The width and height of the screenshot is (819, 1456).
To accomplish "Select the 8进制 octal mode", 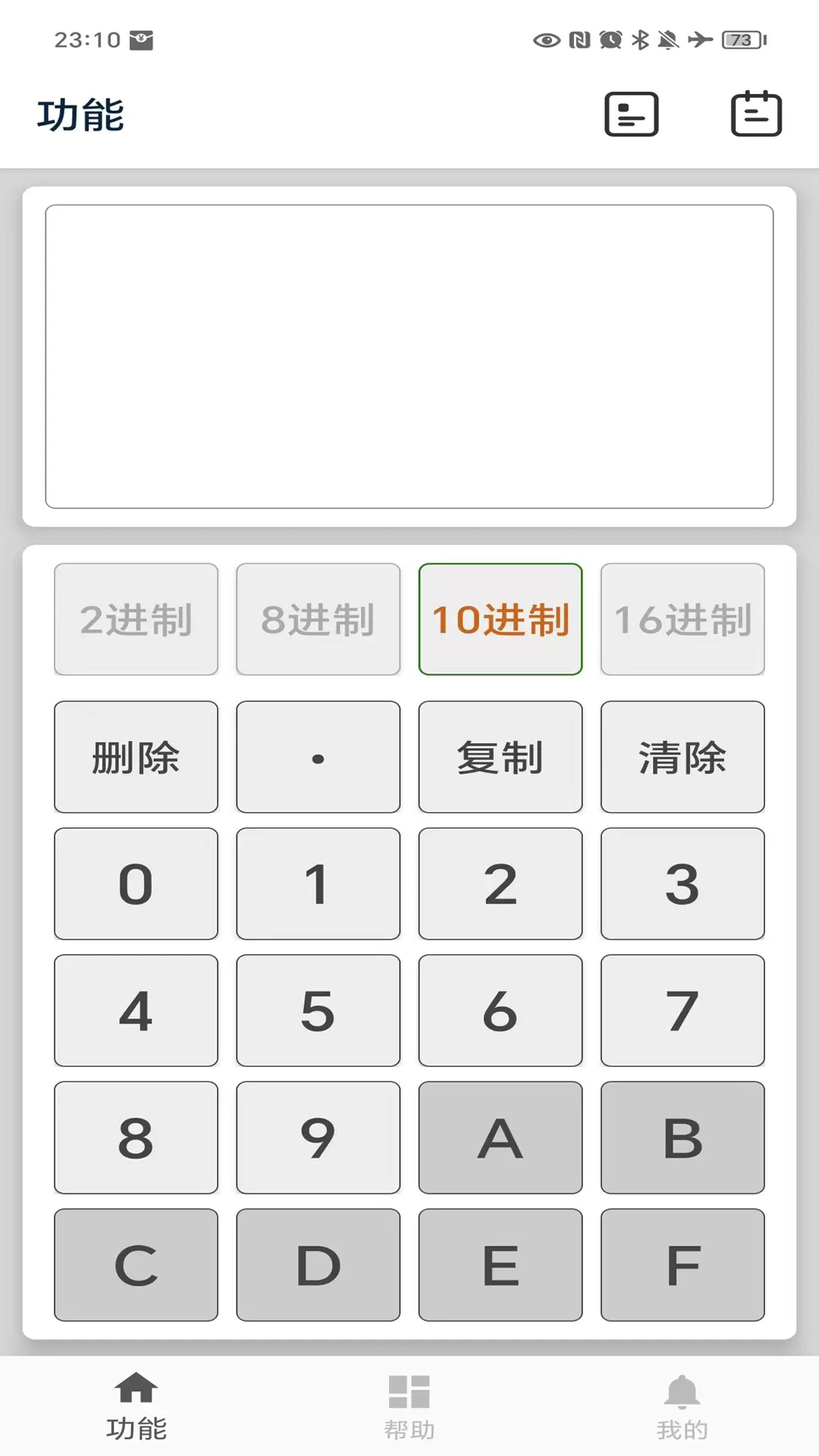I will (x=317, y=619).
